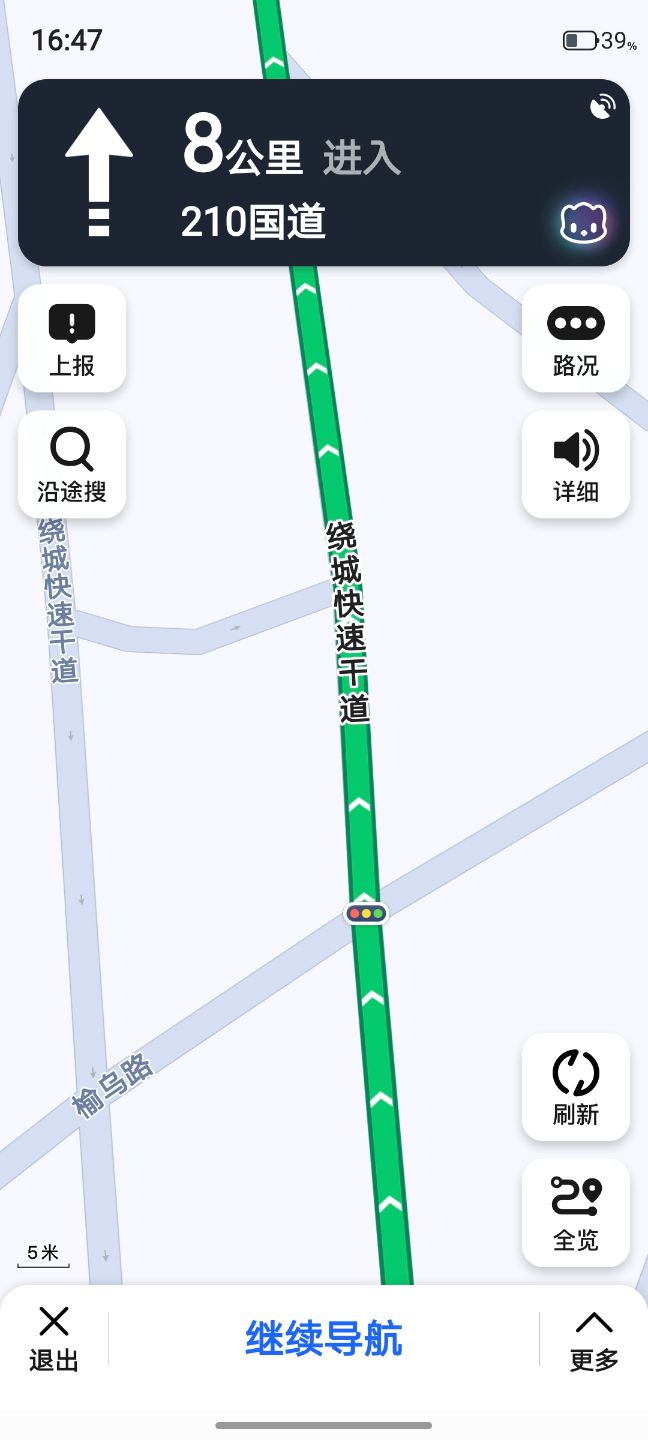
Task: Toggle 路况 traffic conditions
Action: click(576, 338)
